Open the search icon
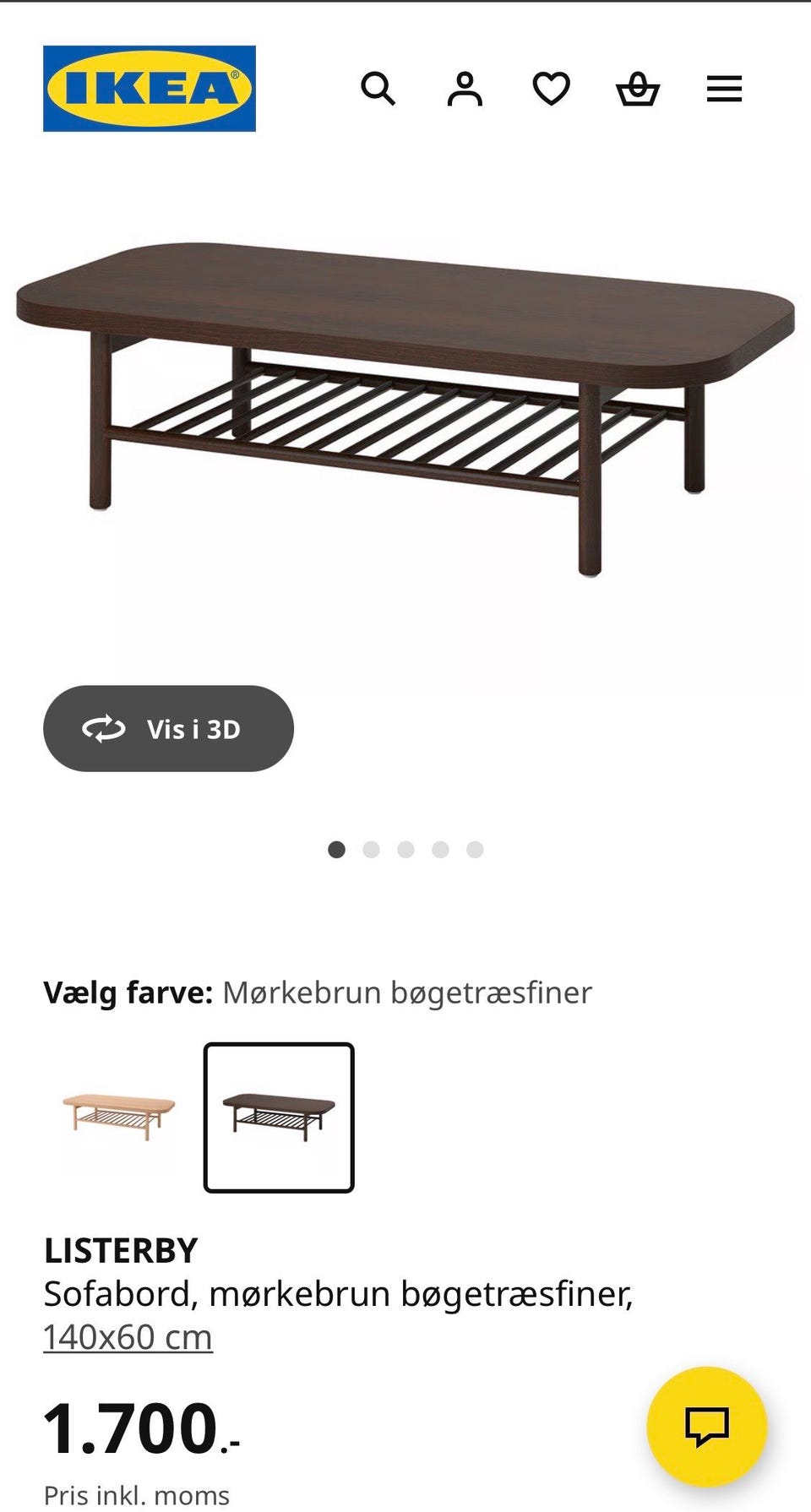Viewport: 811px width, 1512px height. click(379, 88)
